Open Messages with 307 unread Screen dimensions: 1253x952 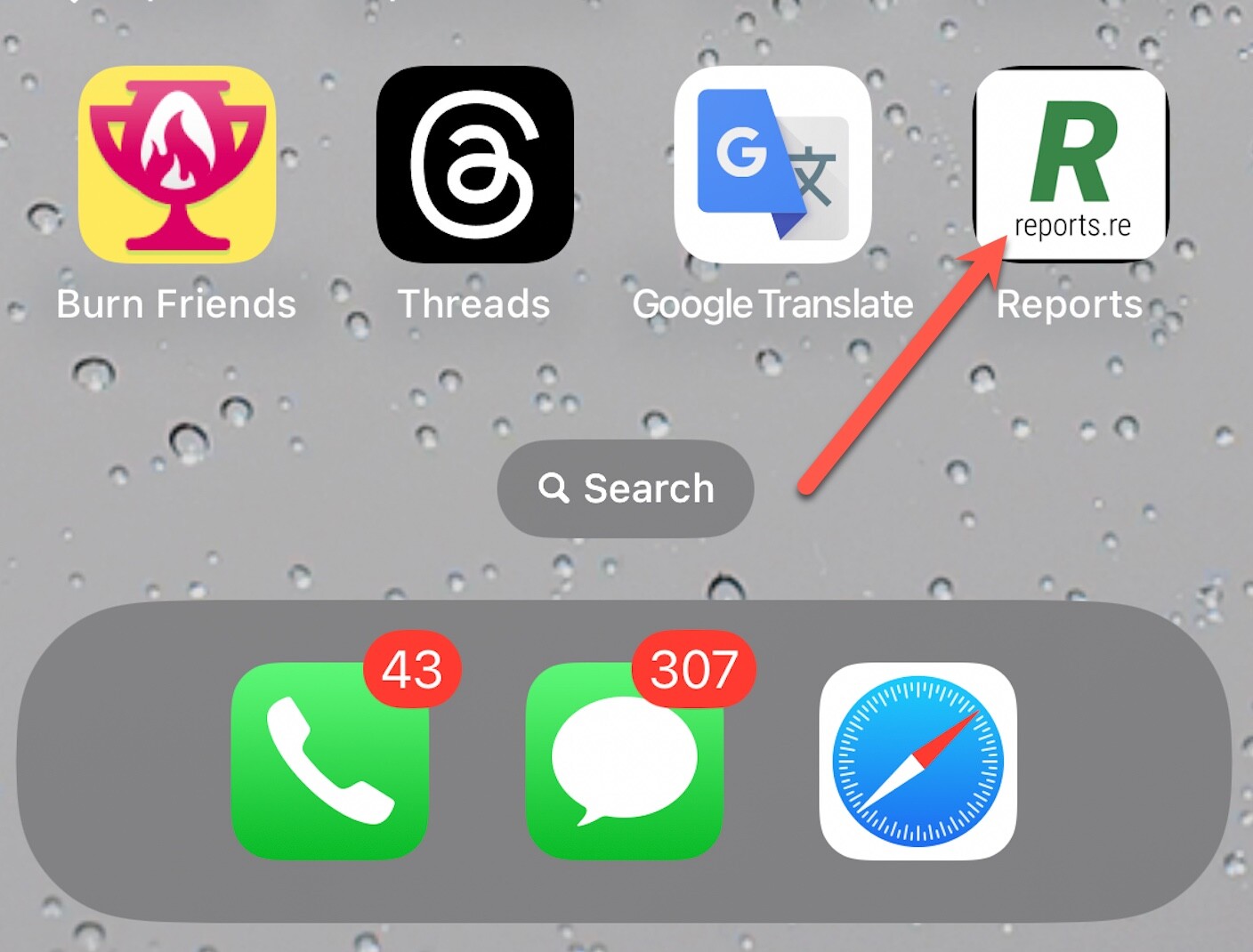click(x=624, y=761)
